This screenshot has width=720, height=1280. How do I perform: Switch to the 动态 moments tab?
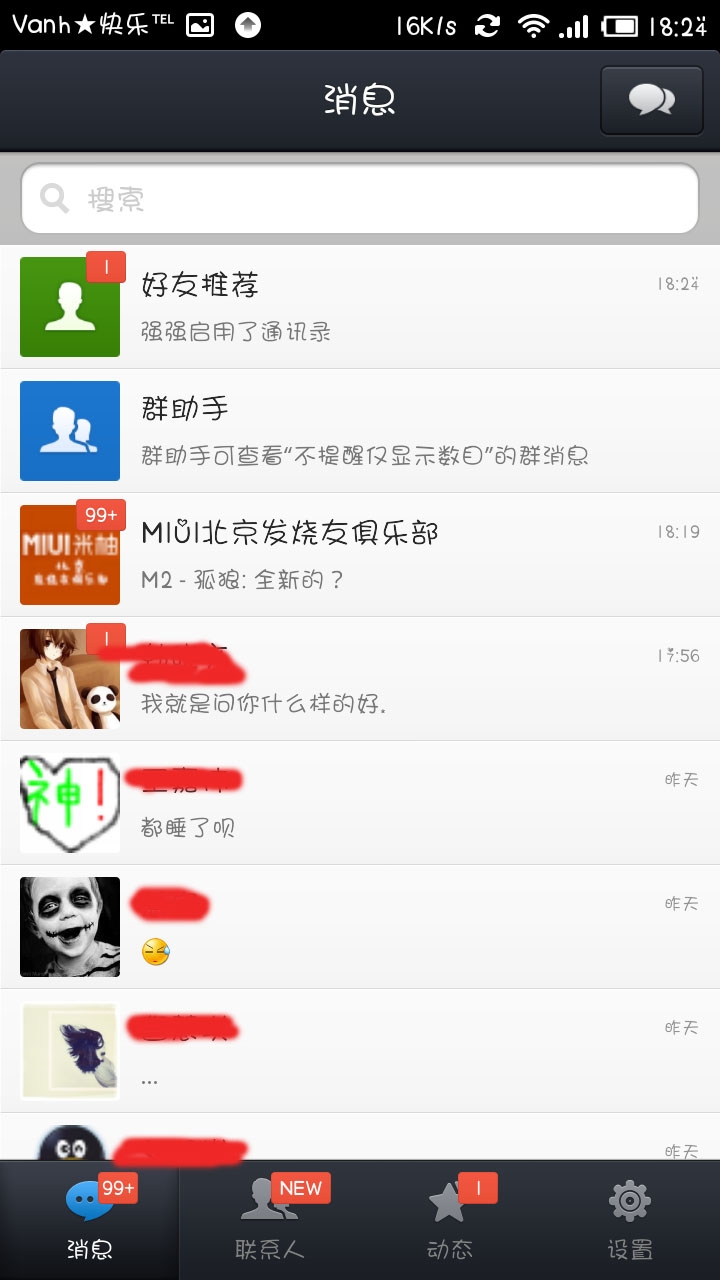pyautogui.click(x=450, y=1220)
